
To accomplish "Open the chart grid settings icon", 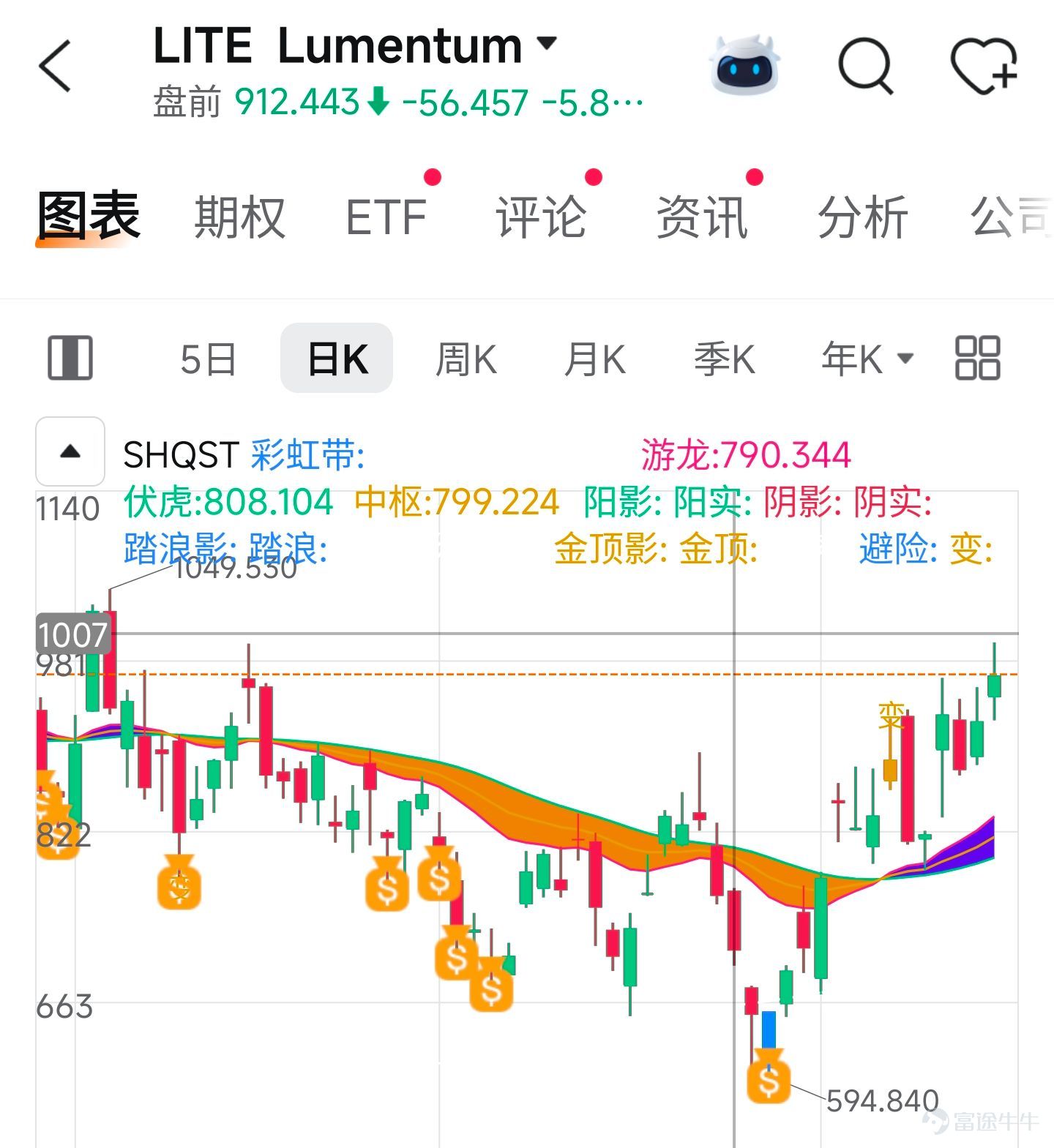I will click(977, 358).
